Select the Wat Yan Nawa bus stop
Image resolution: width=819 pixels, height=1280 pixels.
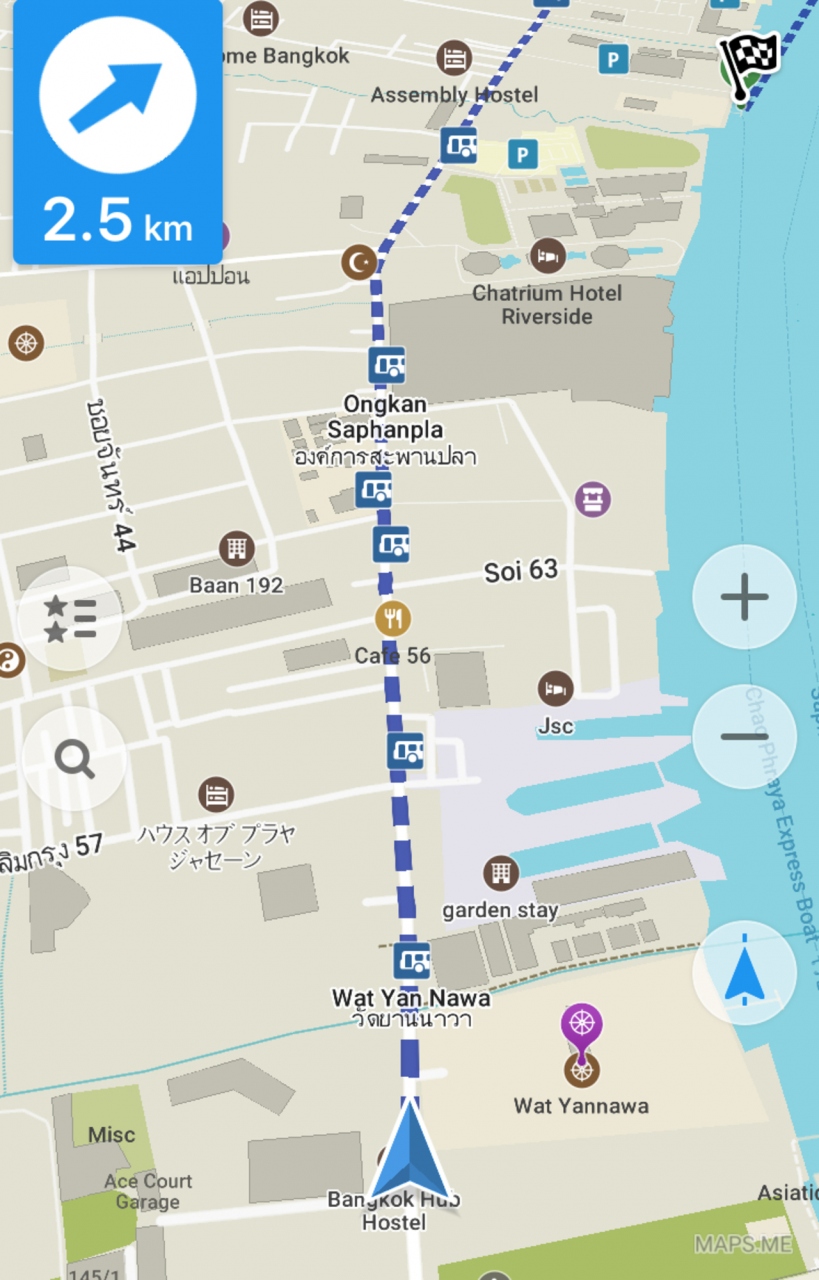pos(411,961)
